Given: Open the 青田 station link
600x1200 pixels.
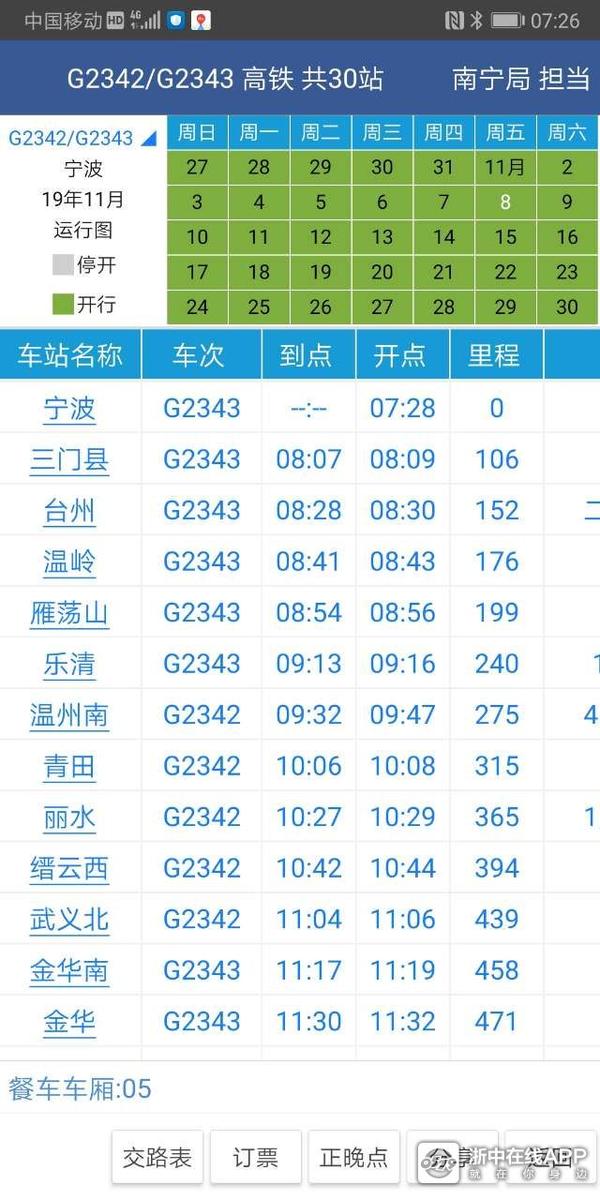Looking at the screenshot, I should pyautogui.click(x=70, y=767).
